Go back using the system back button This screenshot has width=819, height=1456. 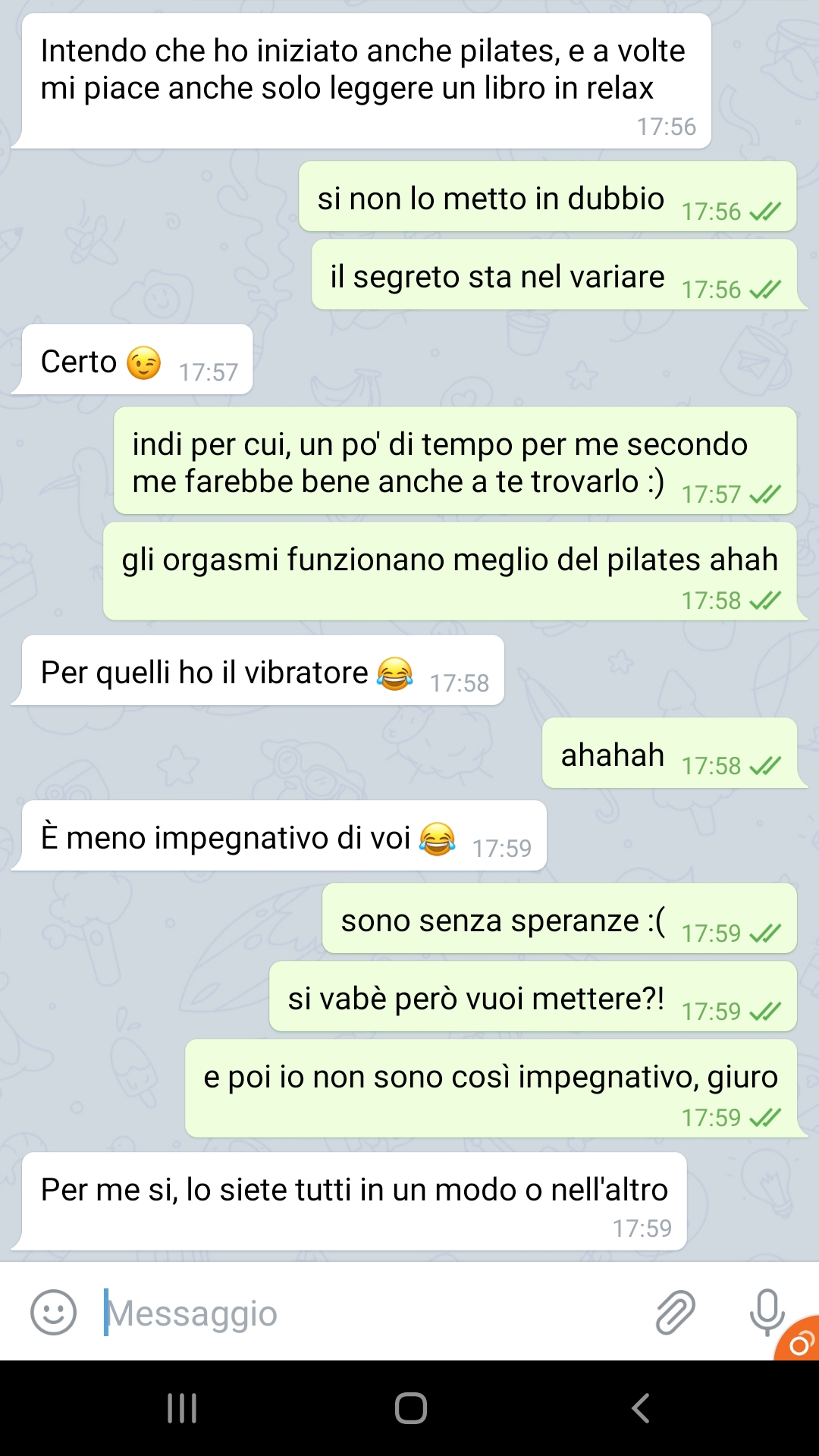[x=641, y=1408]
